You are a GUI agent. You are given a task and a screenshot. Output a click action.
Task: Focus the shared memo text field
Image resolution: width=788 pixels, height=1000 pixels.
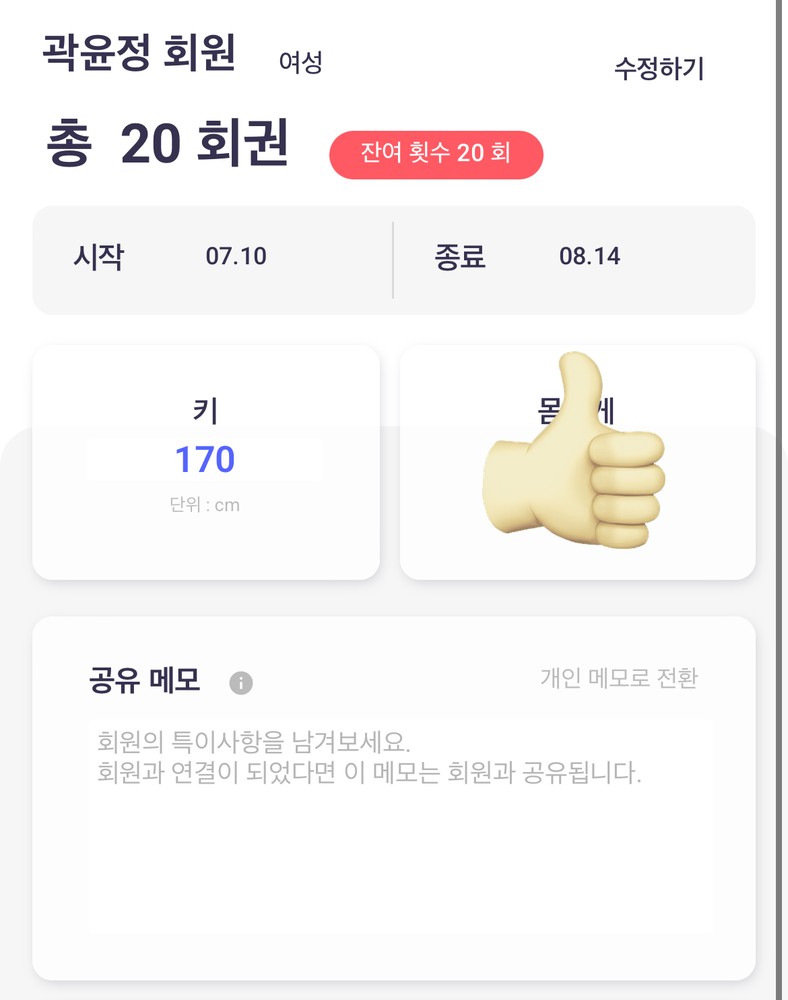point(400,825)
